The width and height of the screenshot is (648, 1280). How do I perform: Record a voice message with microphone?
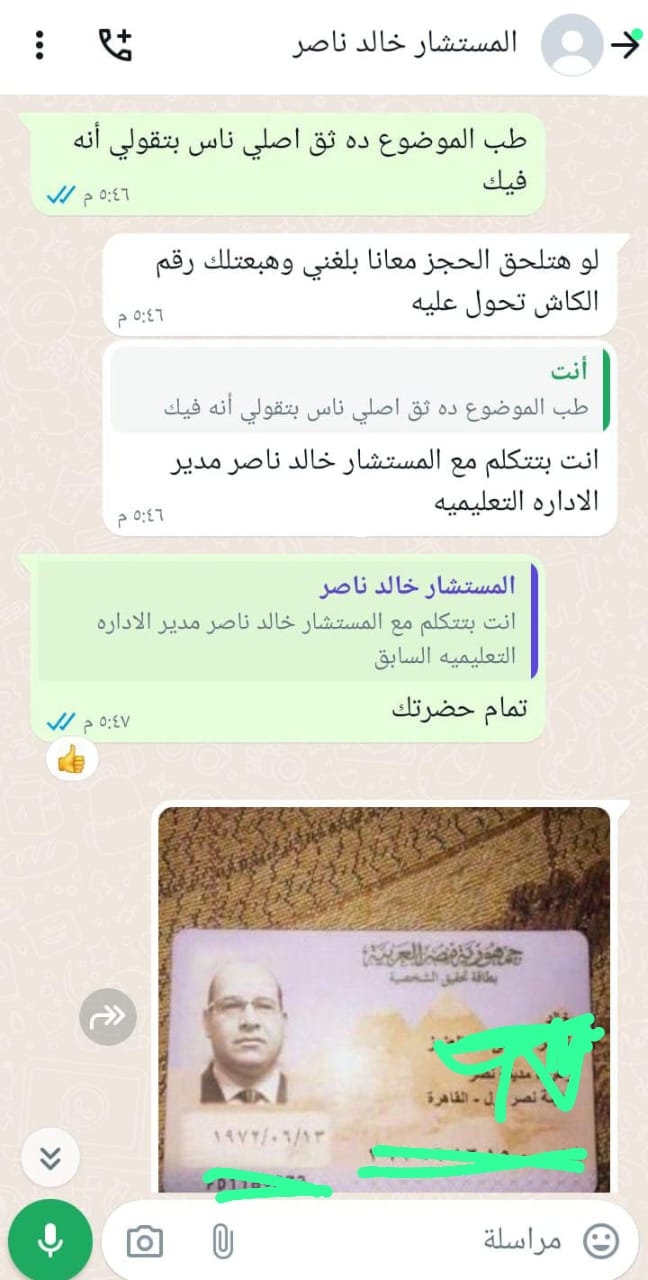pos(50,1241)
